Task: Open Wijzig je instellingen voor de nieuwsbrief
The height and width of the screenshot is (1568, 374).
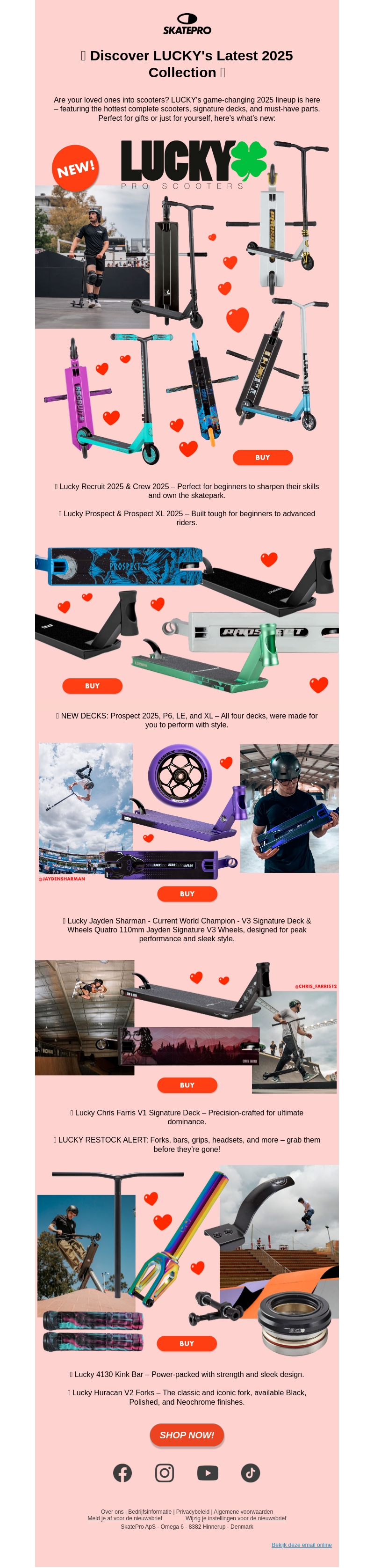Action: (x=235, y=1518)
